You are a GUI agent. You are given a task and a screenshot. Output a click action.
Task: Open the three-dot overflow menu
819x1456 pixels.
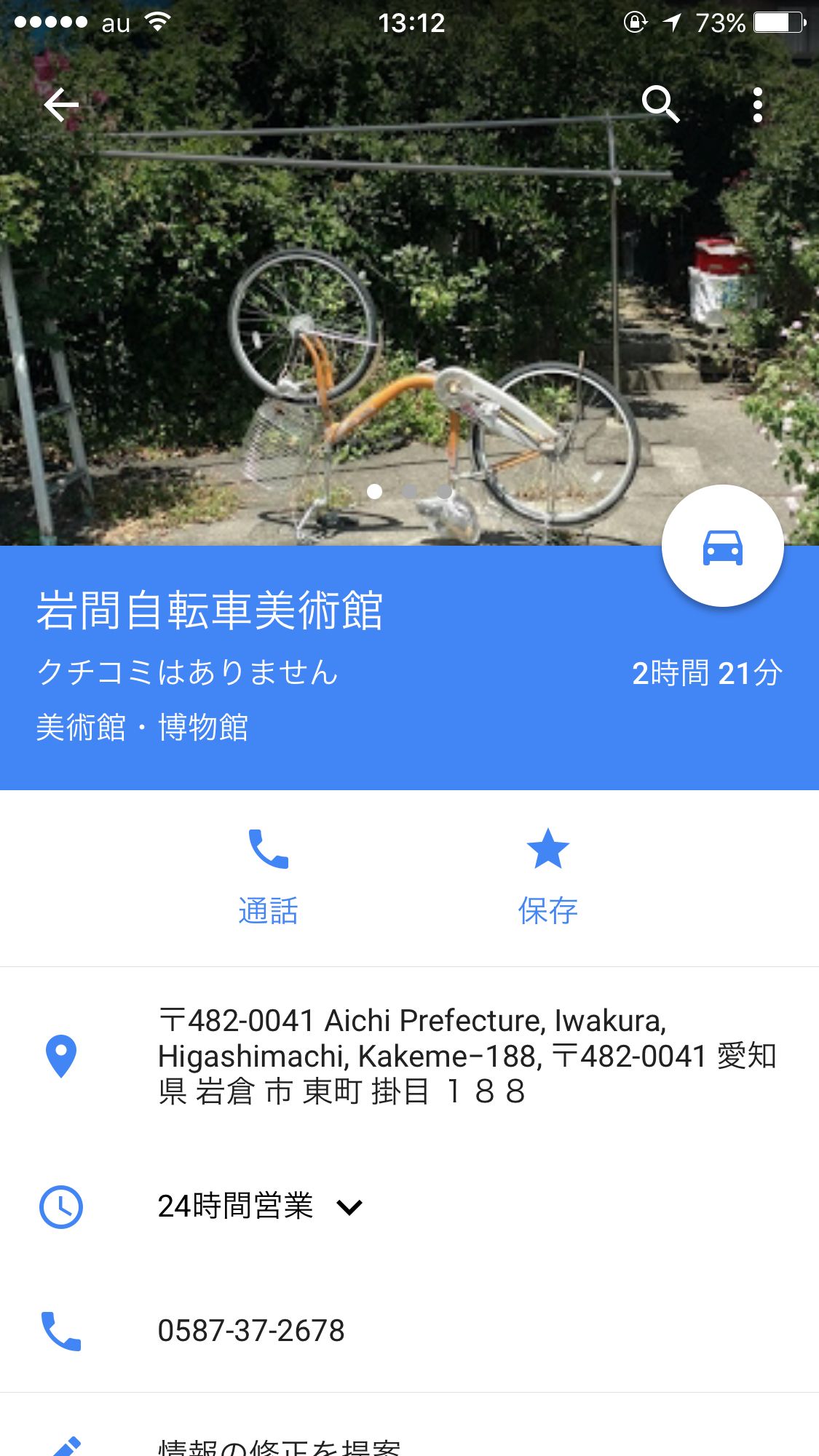tap(757, 105)
